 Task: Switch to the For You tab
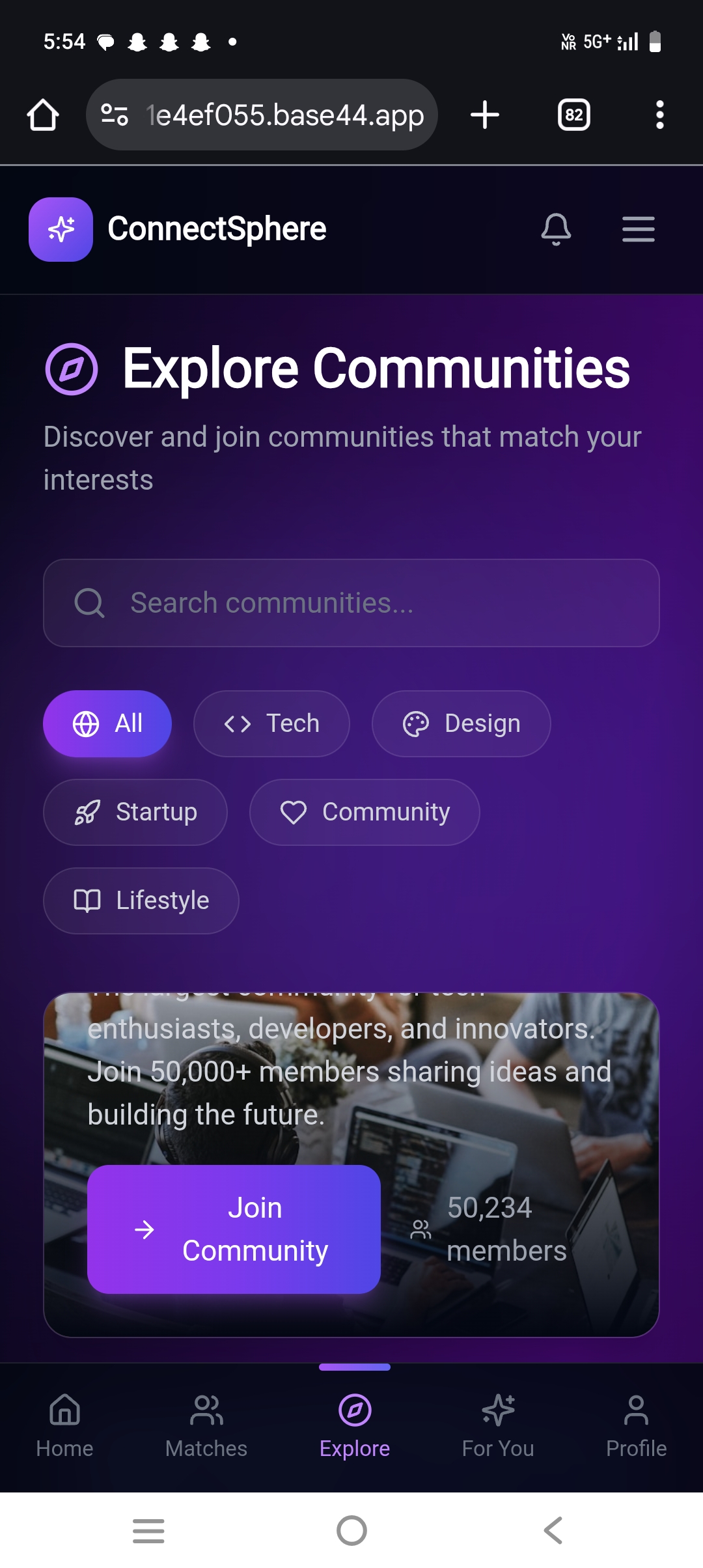click(498, 1427)
